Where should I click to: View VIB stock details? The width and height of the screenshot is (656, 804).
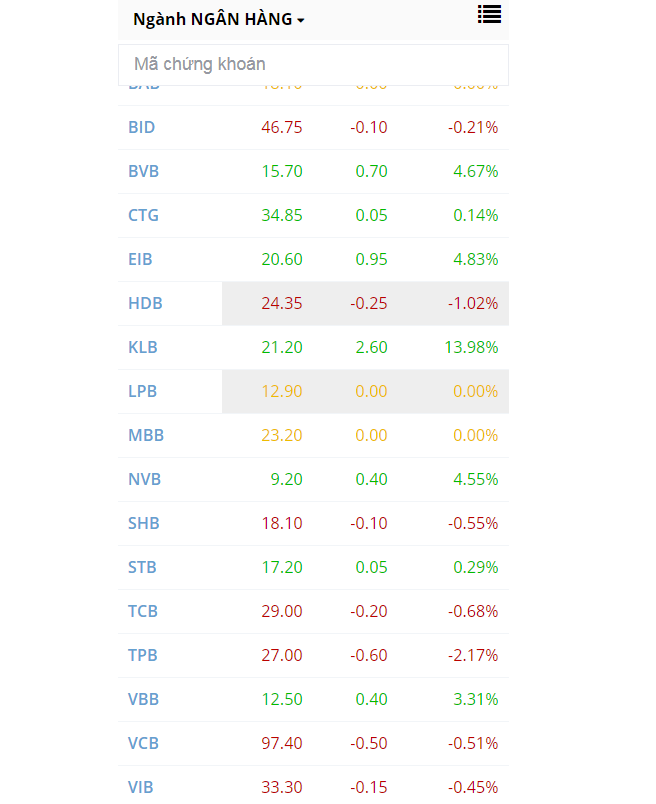point(141,787)
